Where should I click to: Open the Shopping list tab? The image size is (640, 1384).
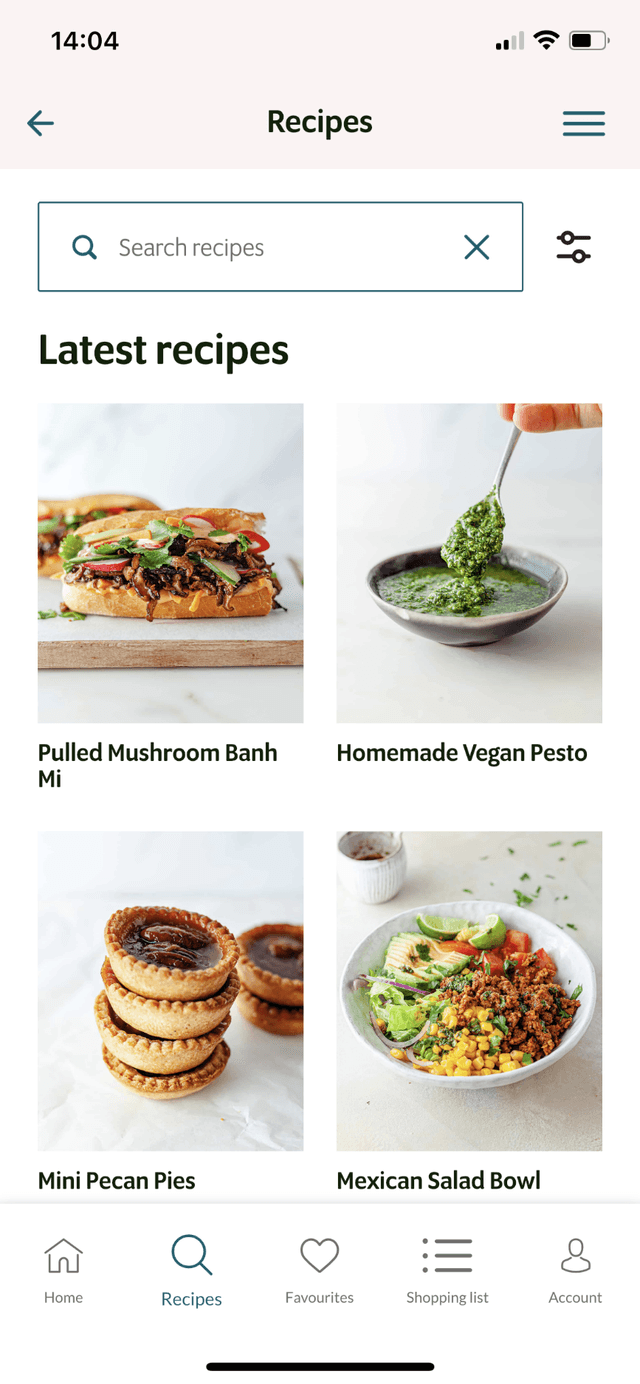tap(447, 1269)
